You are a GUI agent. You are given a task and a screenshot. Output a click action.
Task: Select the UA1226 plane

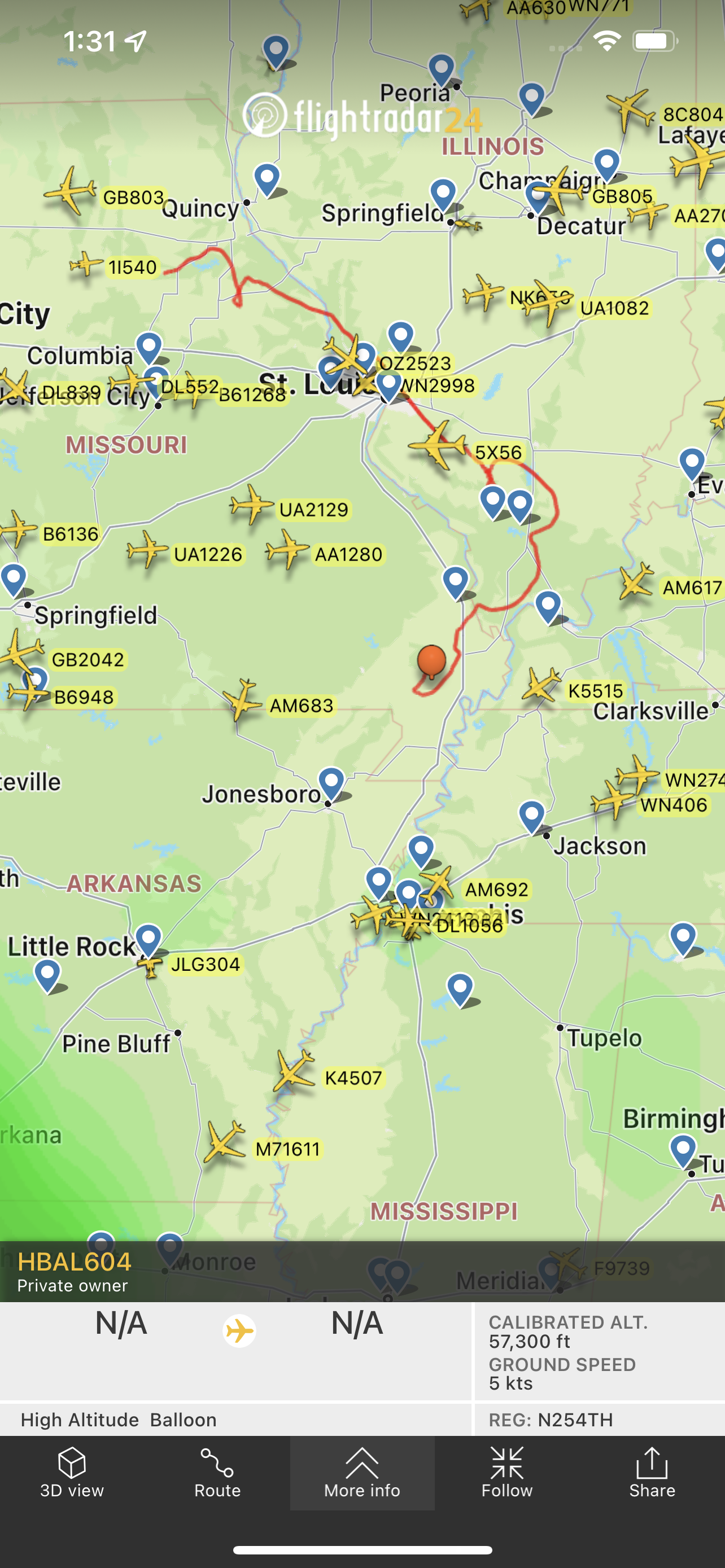pyautogui.click(x=146, y=550)
